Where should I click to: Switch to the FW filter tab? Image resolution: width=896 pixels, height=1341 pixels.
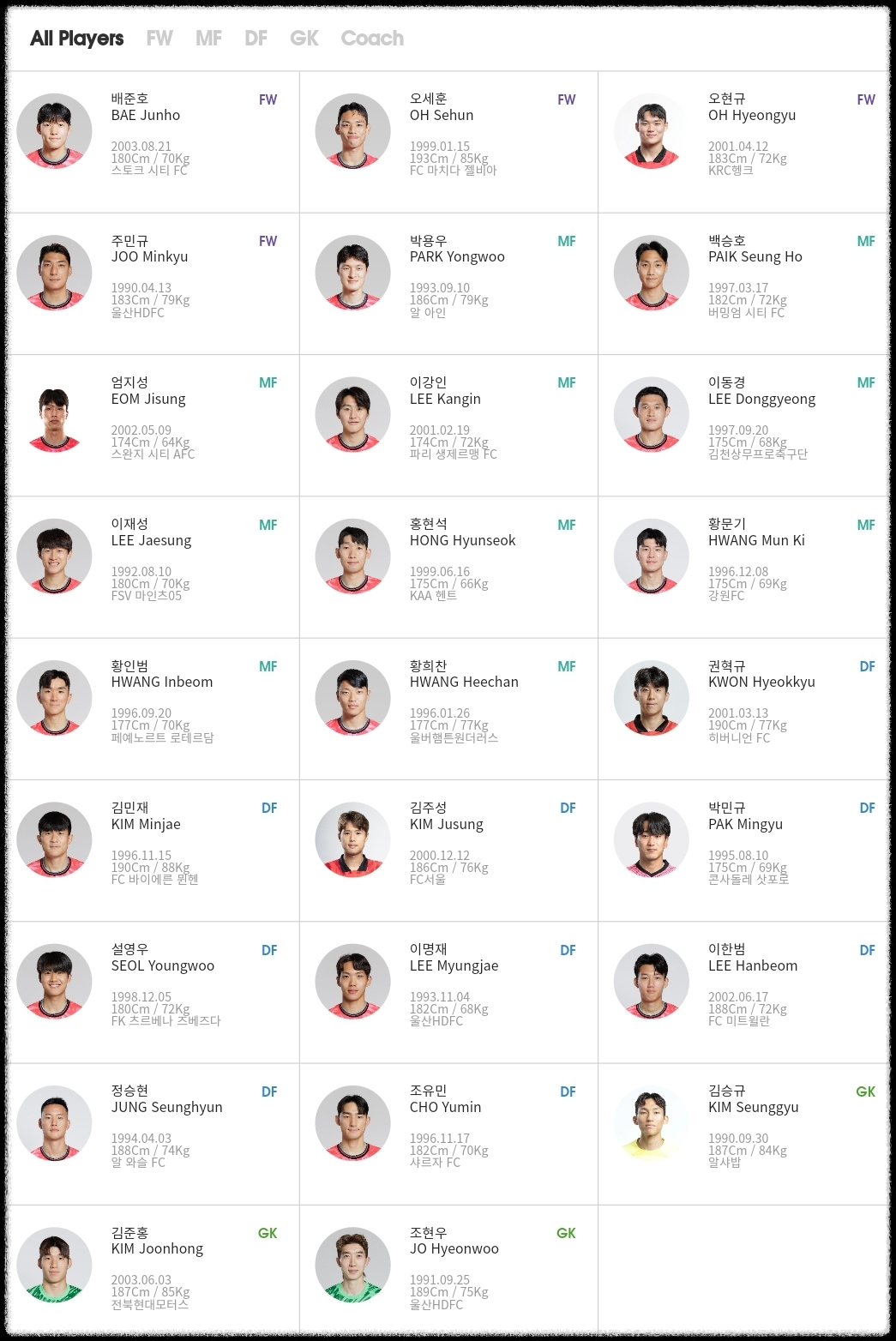click(159, 38)
